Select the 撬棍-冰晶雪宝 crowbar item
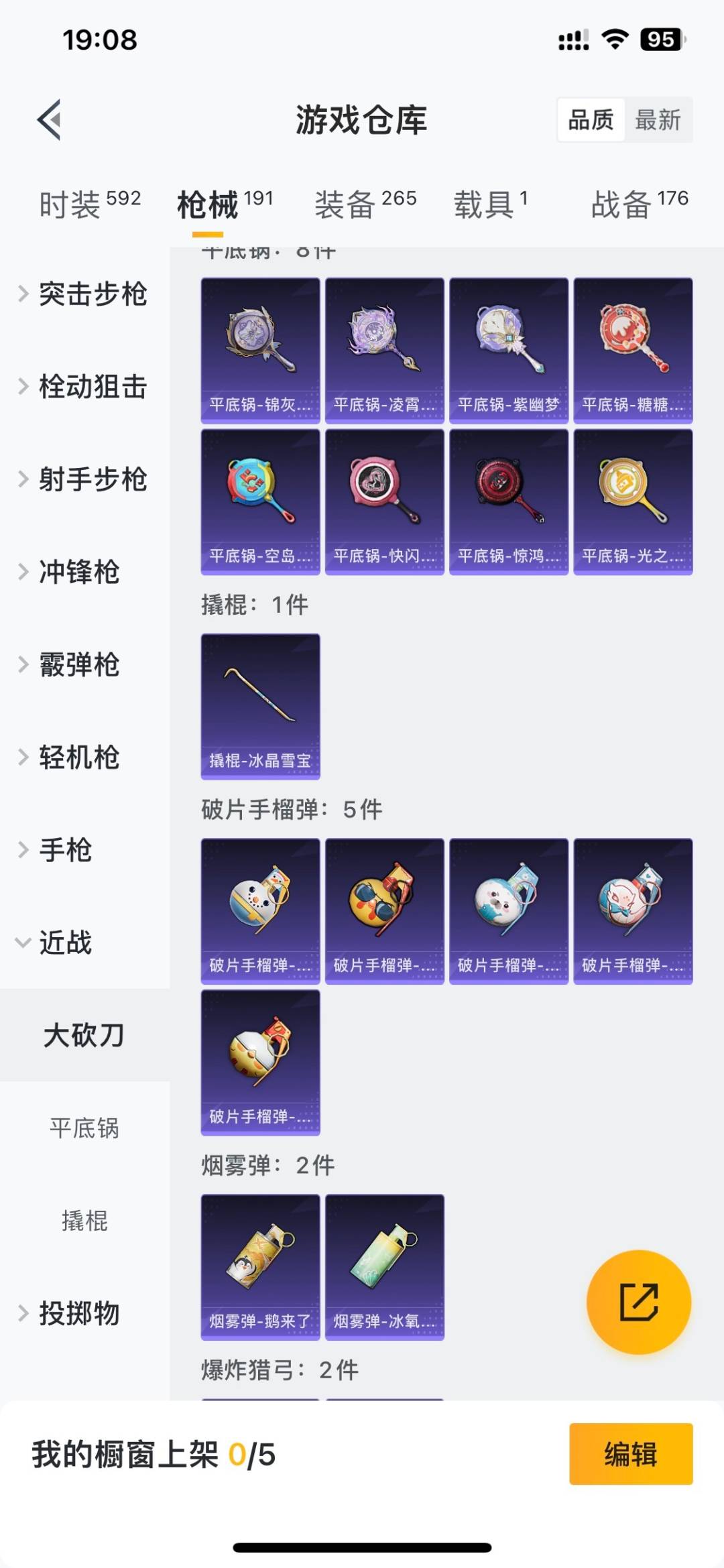This screenshot has height=1568, width=724. click(x=259, y=704)
